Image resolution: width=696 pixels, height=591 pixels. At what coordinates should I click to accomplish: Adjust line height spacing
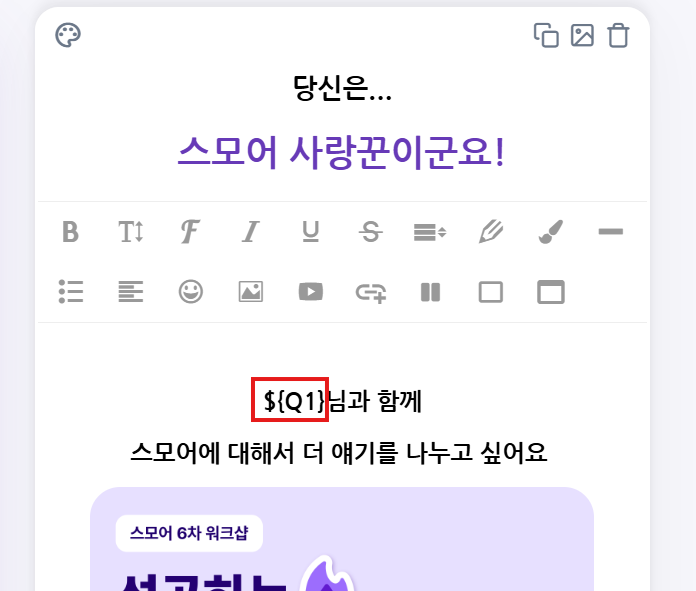point(430,232)
